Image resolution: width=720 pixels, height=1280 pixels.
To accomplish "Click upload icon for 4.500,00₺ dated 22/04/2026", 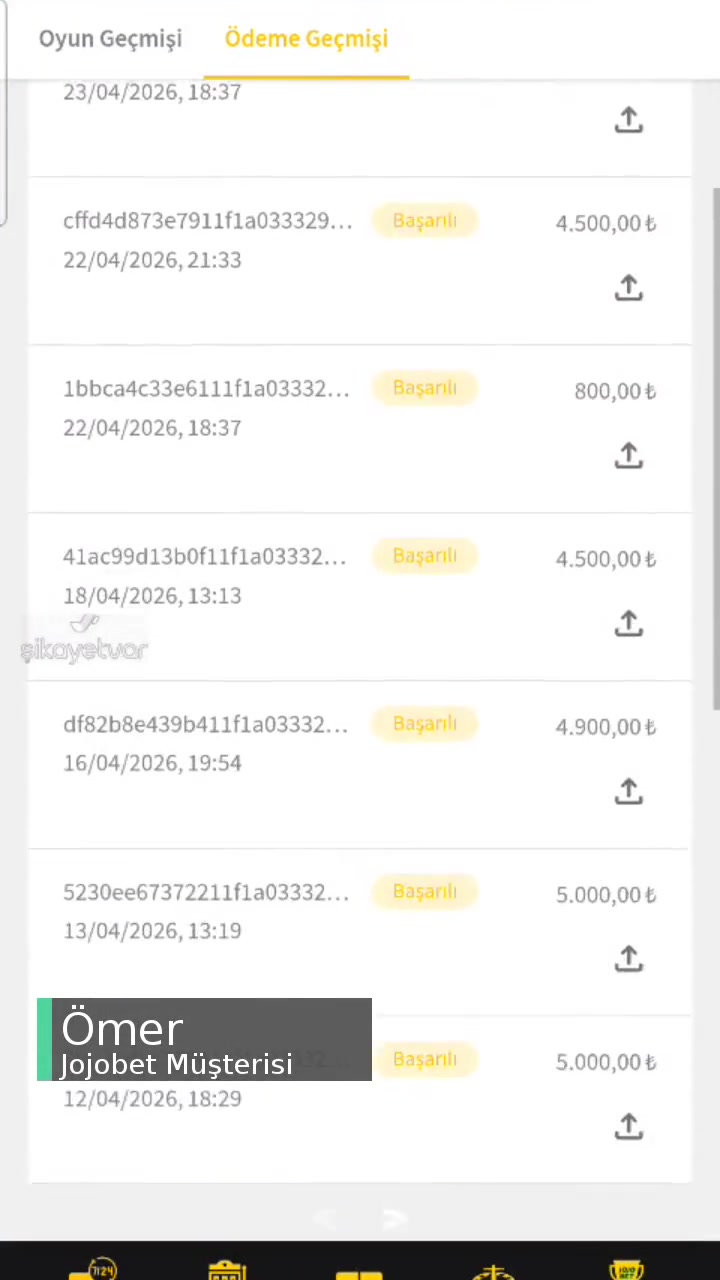I will point(628,288).
